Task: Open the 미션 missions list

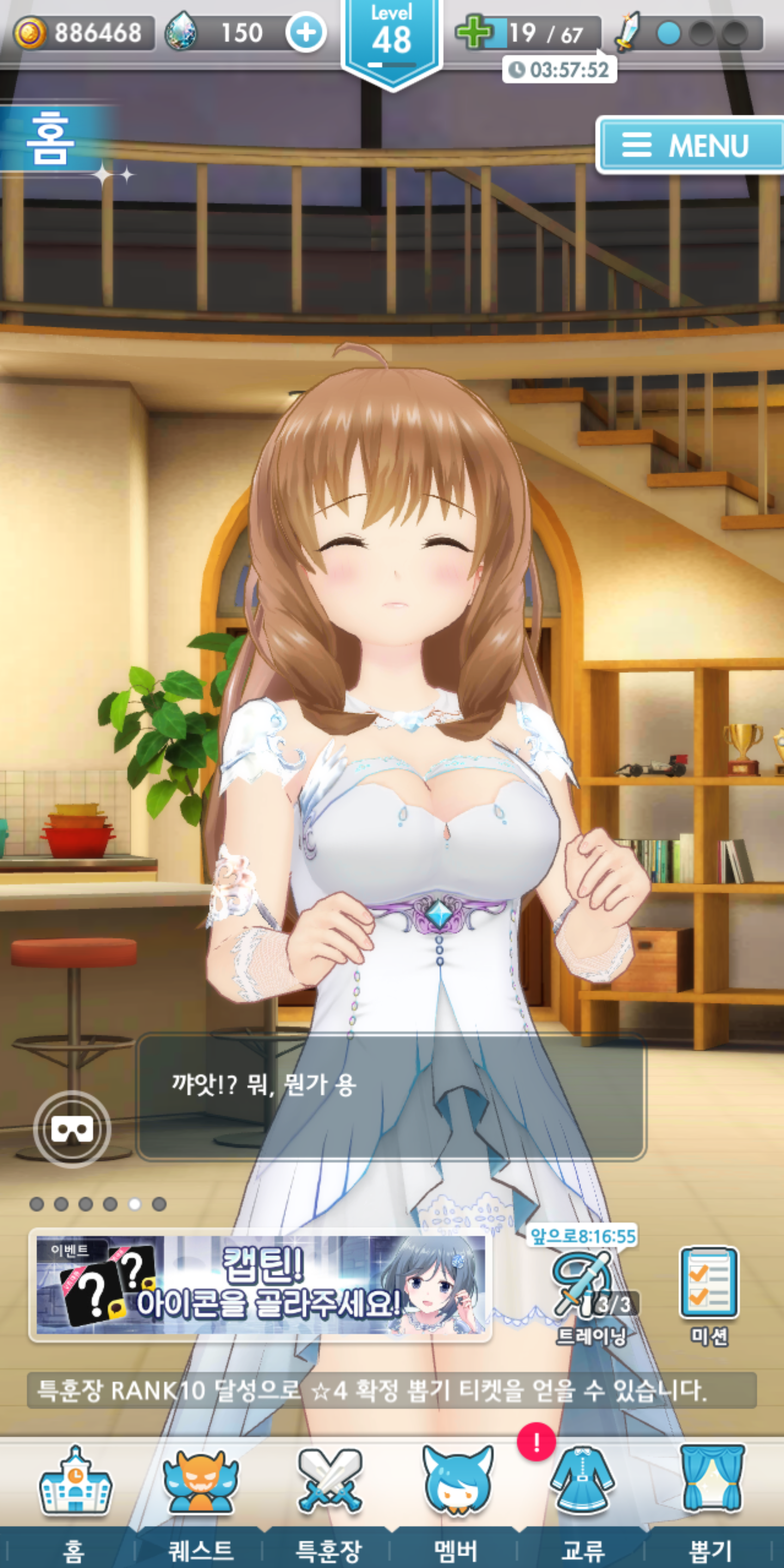Action: [709, 1291]
